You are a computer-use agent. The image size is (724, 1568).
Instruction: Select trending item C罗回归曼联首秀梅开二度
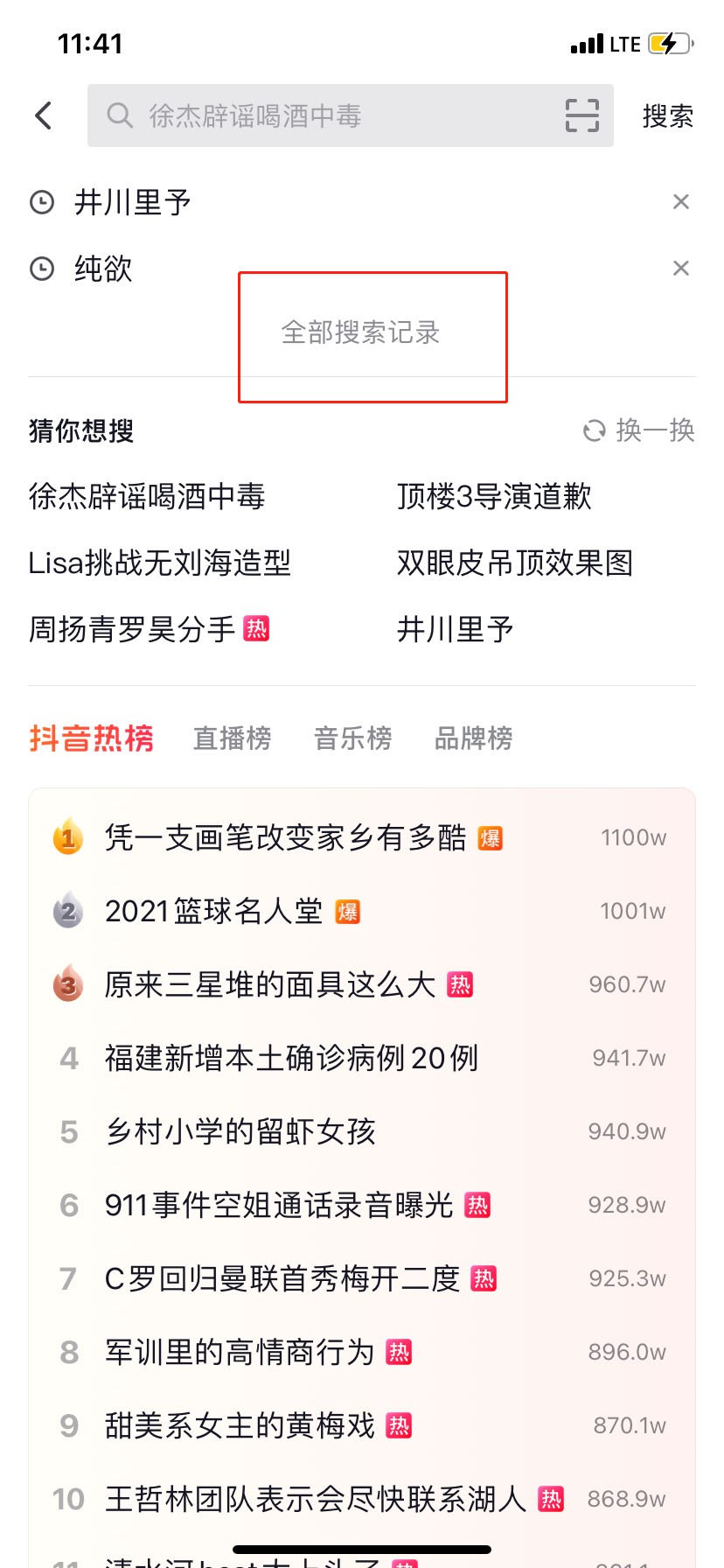pos(282,1278)
